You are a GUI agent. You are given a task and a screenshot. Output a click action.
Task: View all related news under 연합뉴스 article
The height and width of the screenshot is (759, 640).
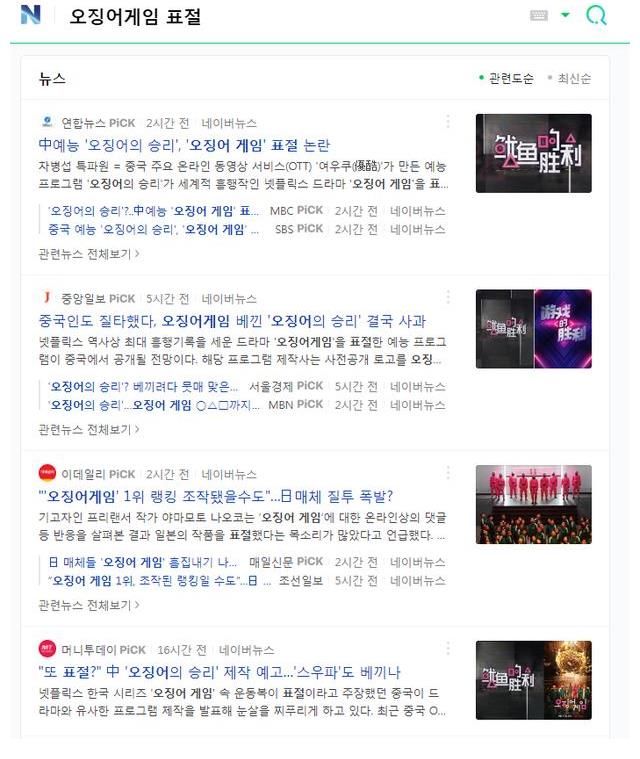click(x=88, y=254)
